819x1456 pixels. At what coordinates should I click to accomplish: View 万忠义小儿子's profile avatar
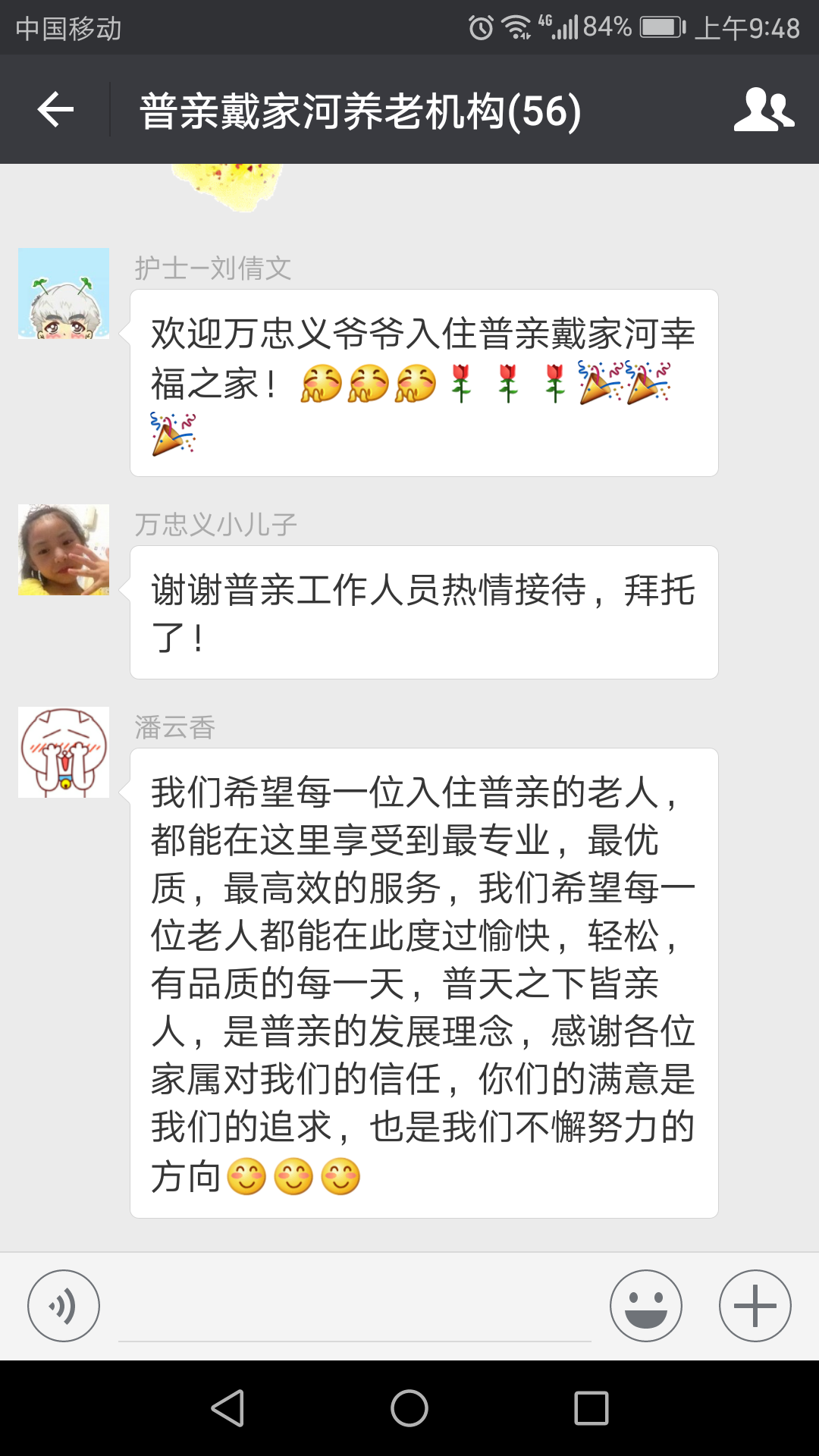[x=64, y=550]
